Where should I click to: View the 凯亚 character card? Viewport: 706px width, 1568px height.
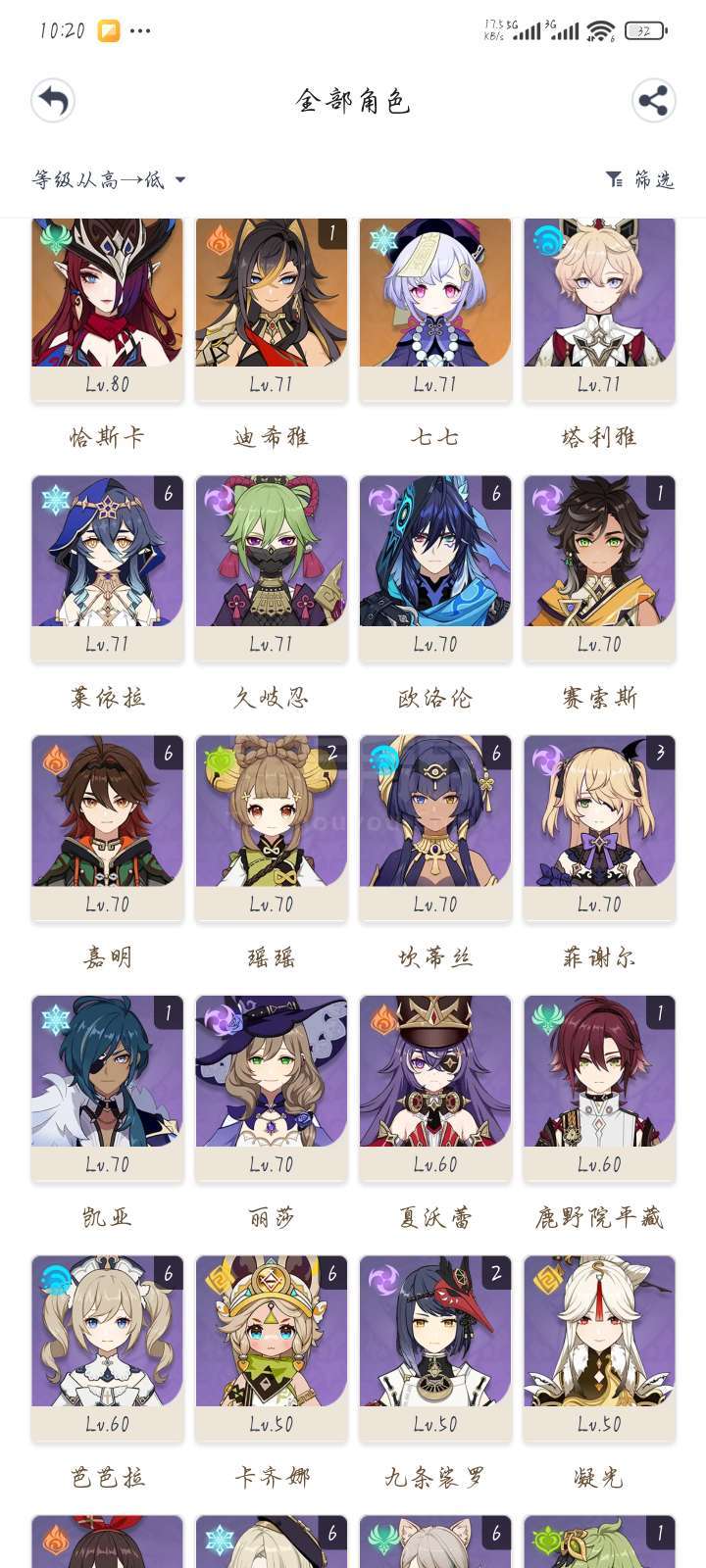[107, 1089]
